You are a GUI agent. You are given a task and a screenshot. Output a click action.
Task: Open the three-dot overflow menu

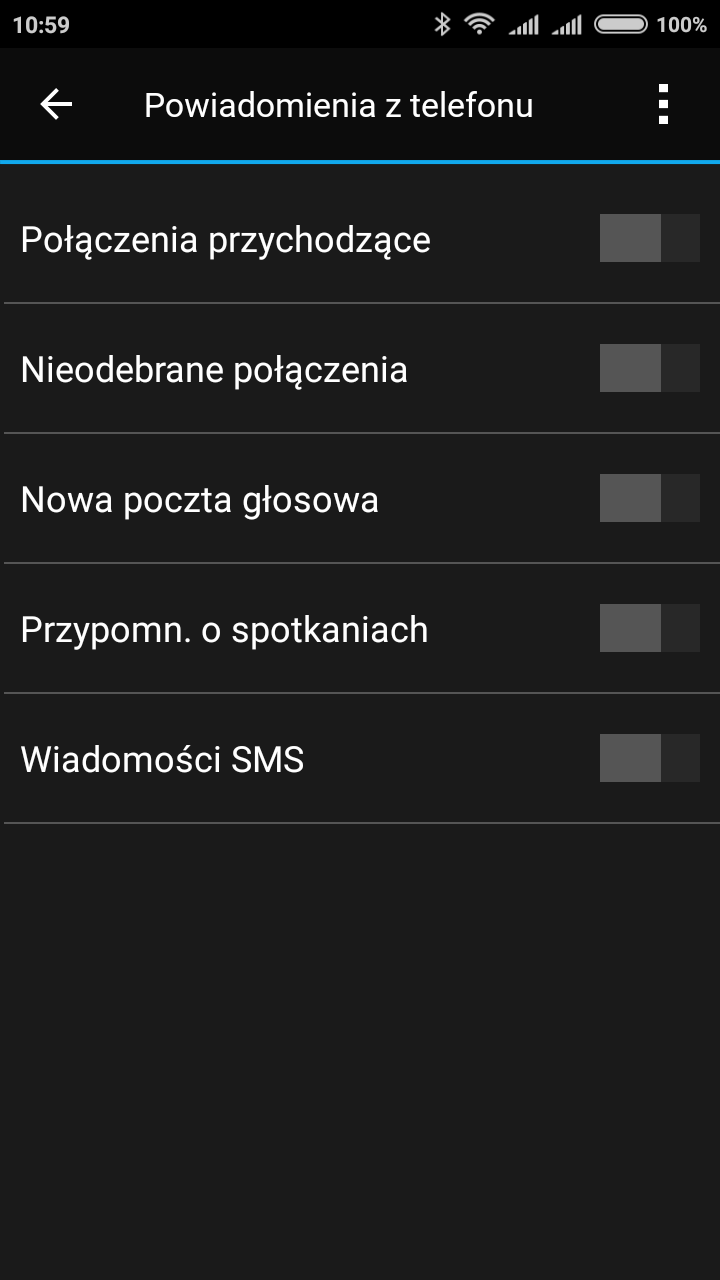(x=662, y=105)
